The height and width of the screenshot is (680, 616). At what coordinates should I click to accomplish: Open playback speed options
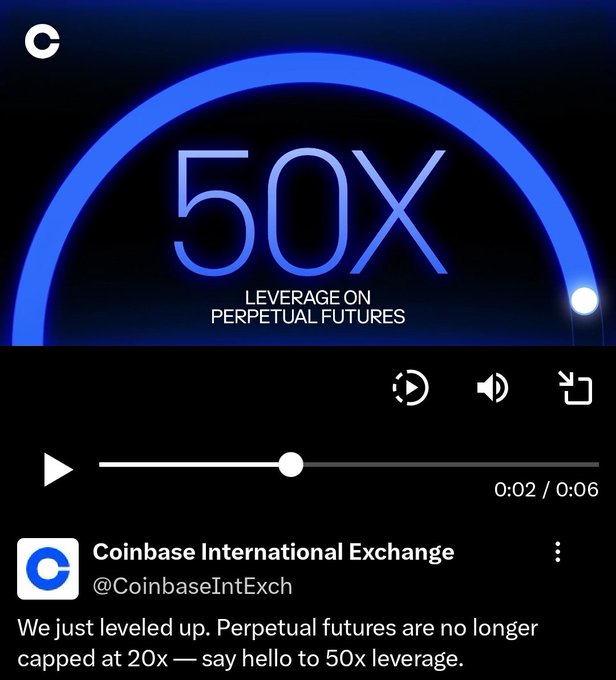point(411,387)
